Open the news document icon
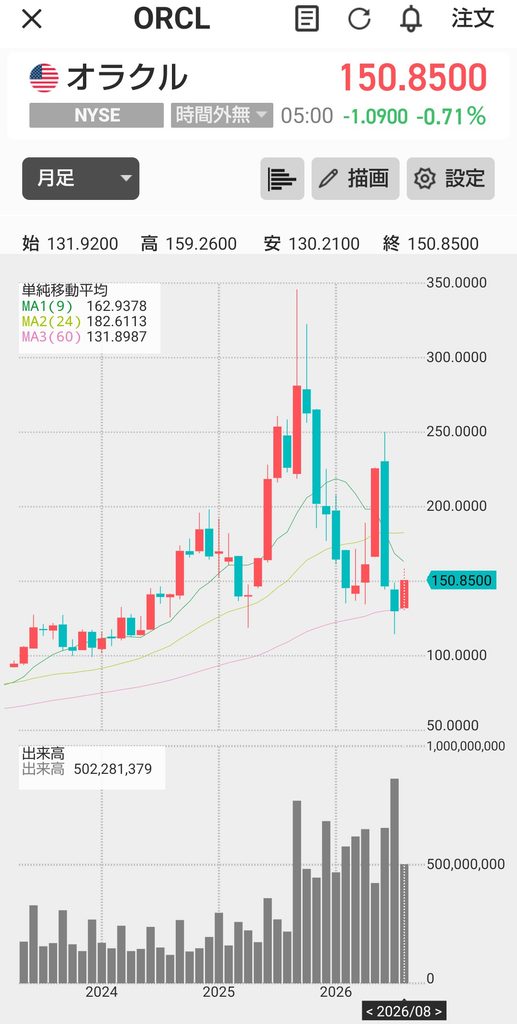The height and width of the screenshot is (1024, 517). tap(307, 19)
